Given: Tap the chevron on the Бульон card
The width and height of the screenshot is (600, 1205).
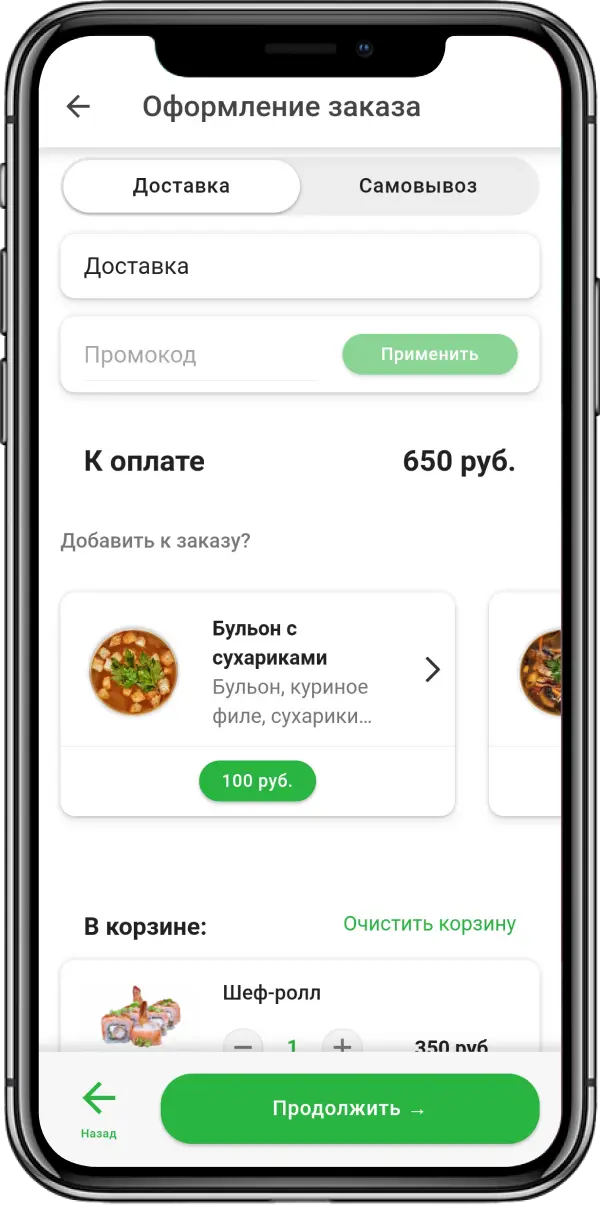Looking at the screenshot, I should [432, 669].
